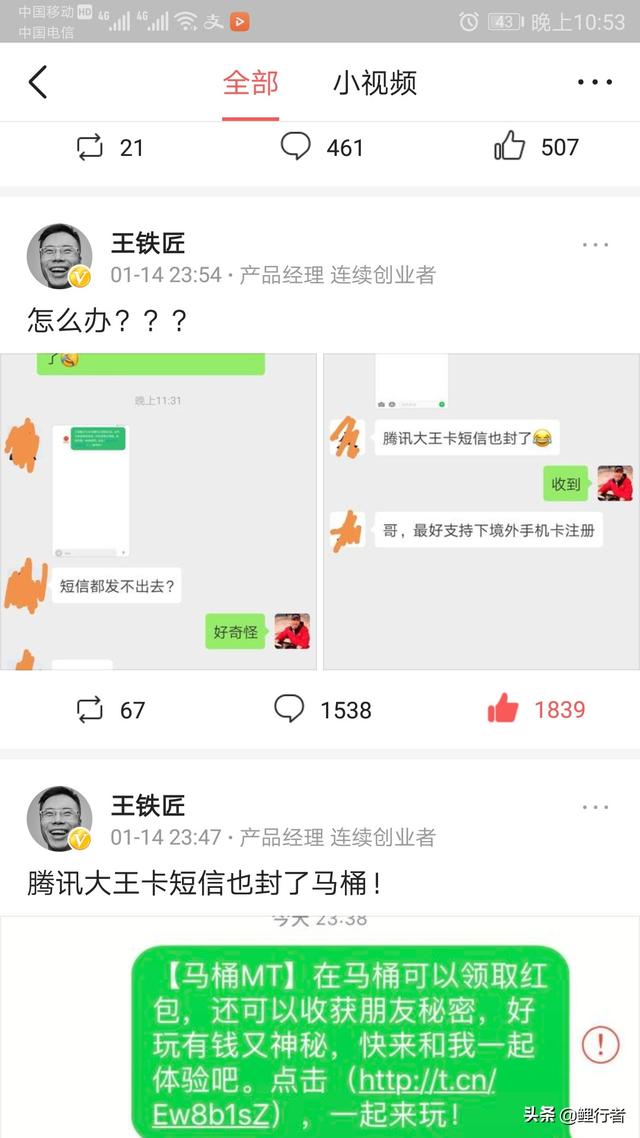The height and width of the screenshot is (1138, 640).
Task: View 王铁匠's profile from the 23:47 post
Action: tap(60, 819)
